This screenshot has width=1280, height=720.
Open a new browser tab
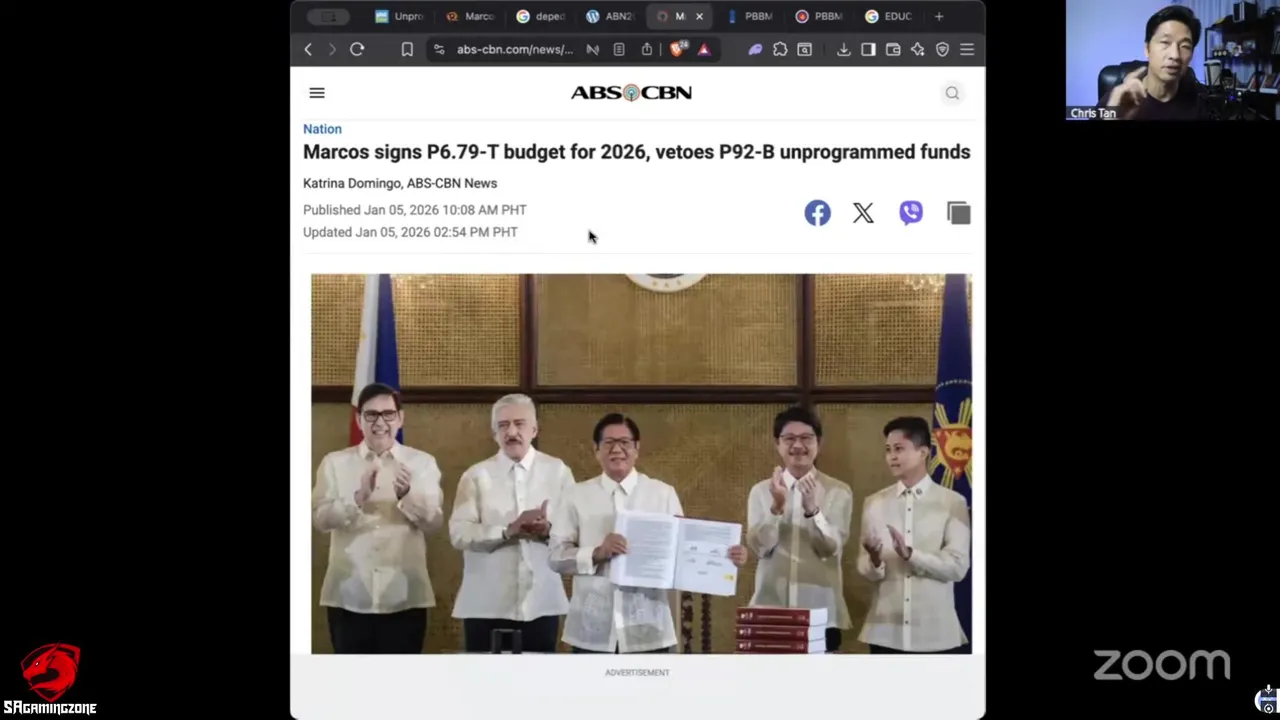[938, 16]
